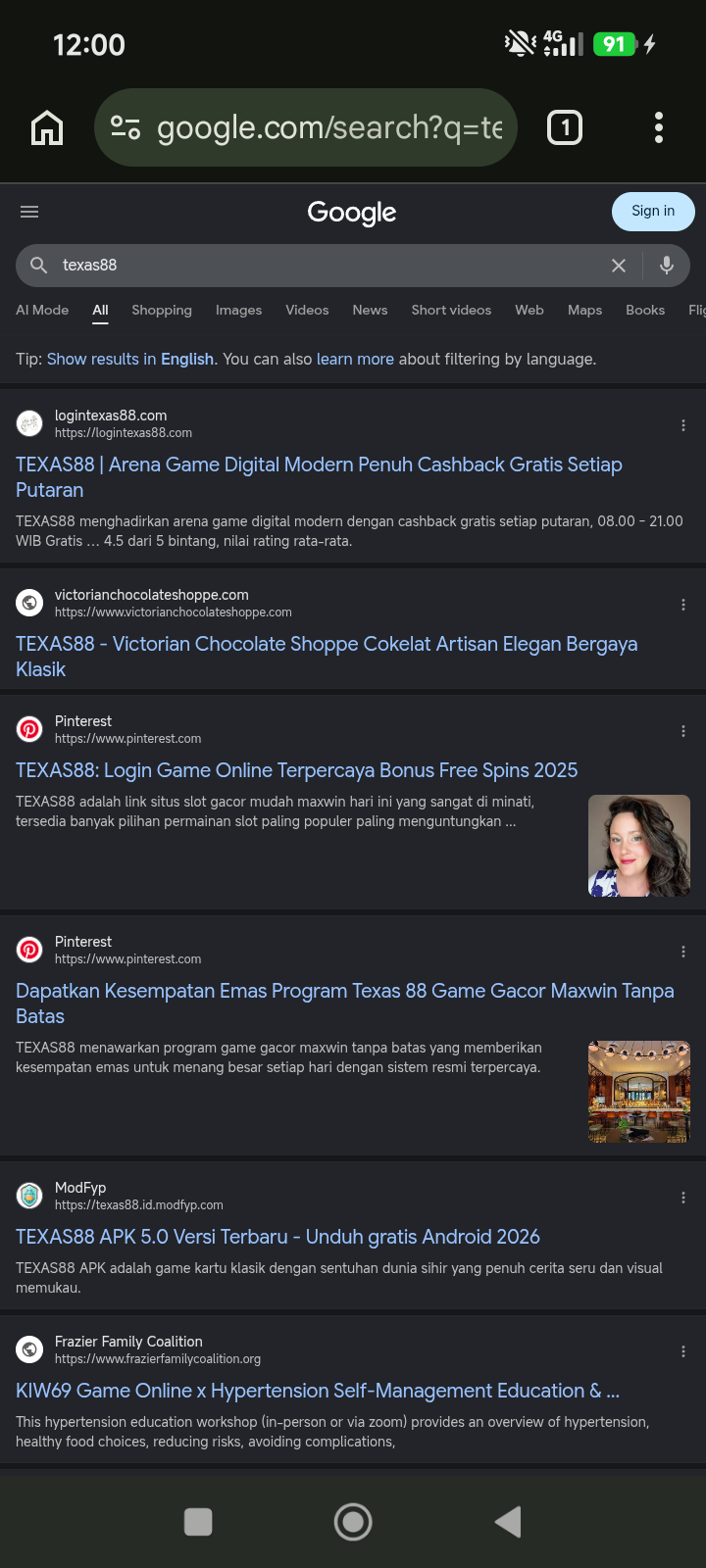Image resolution: width=706 pixels, height=1568 pixels.
Task: Switch to the News tab
Action: (370, 310)
